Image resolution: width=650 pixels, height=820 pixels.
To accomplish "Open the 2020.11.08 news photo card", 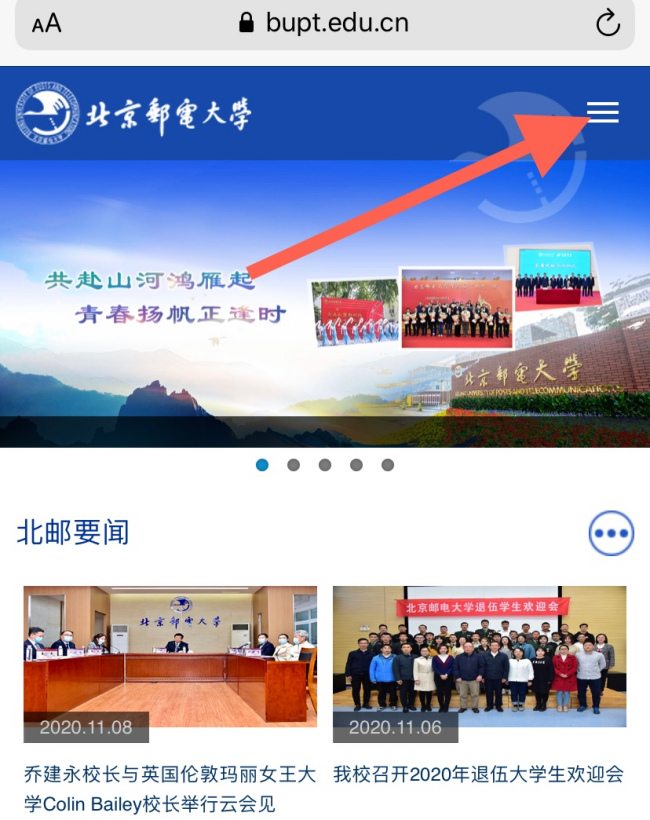I will coord(170,656).
